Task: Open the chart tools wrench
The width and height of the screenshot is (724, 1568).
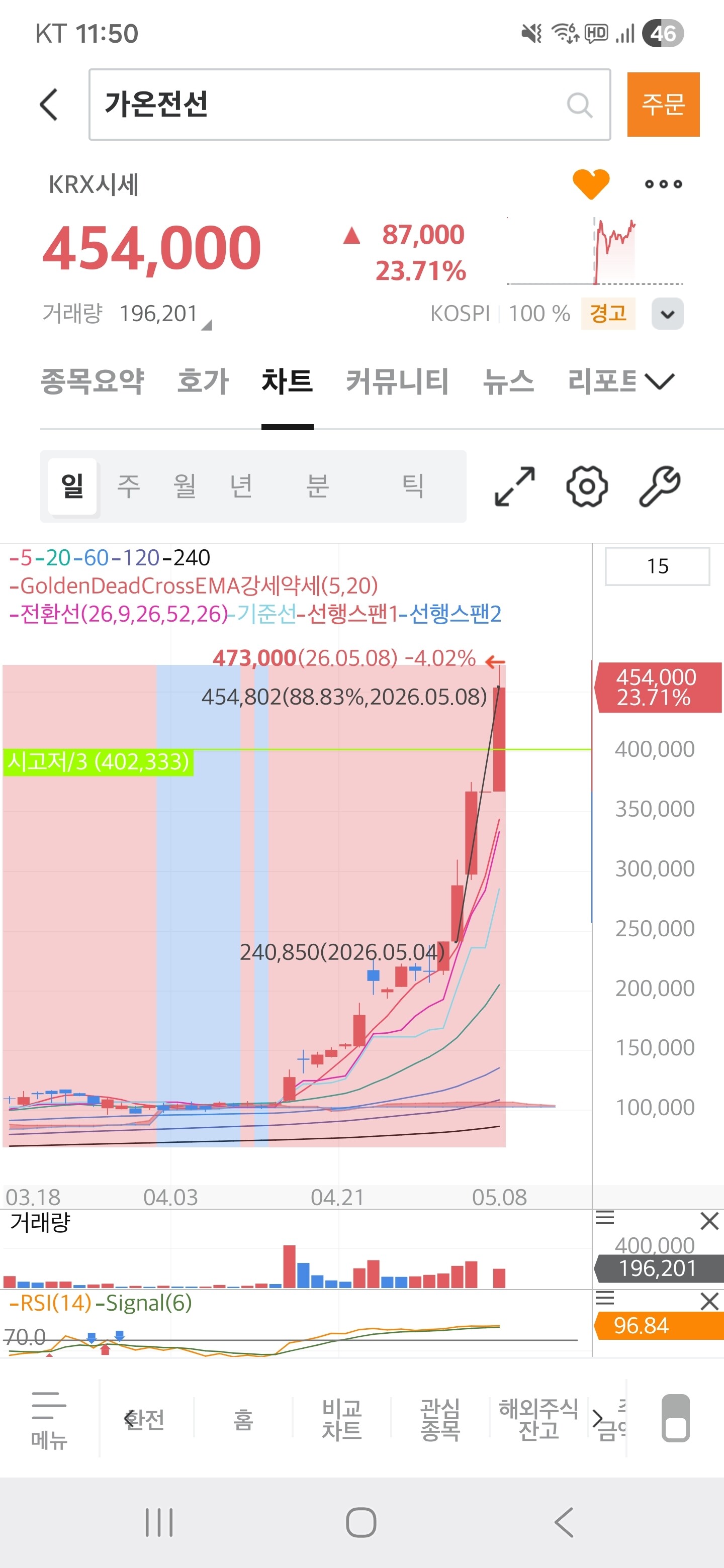Action: coord(660,486)
